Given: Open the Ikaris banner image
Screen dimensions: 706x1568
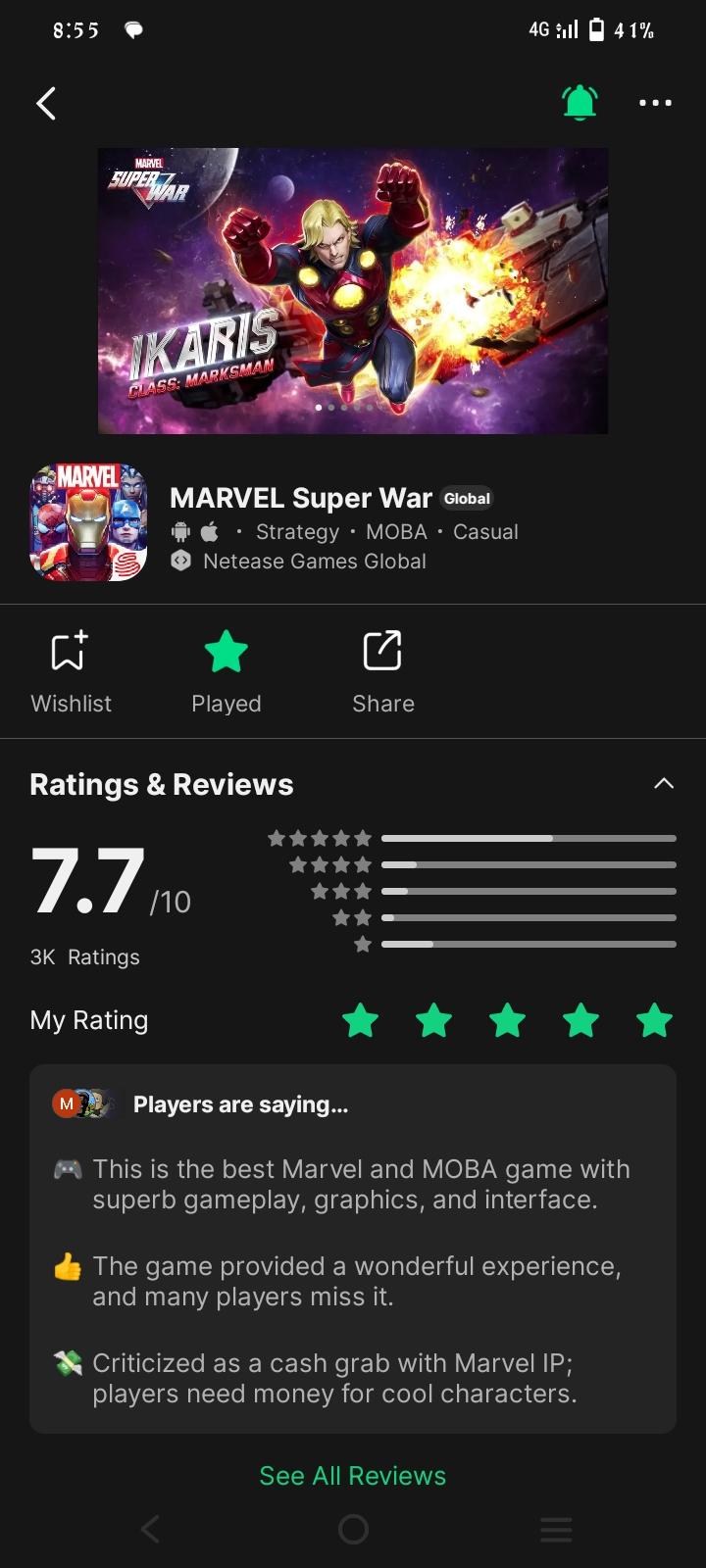Looking at the screenshot, I should (353, 290).
